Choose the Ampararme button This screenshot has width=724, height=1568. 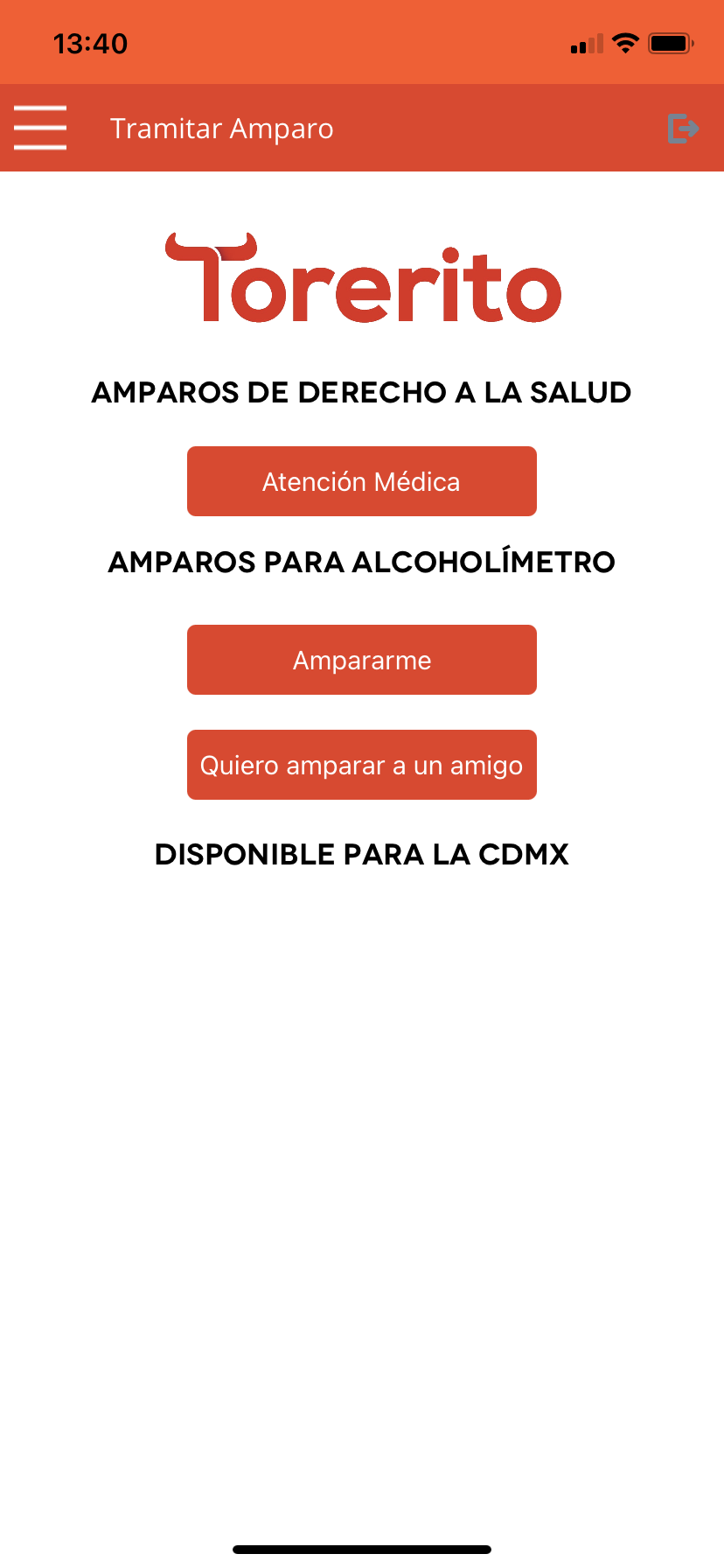click(x=361, y=660)
